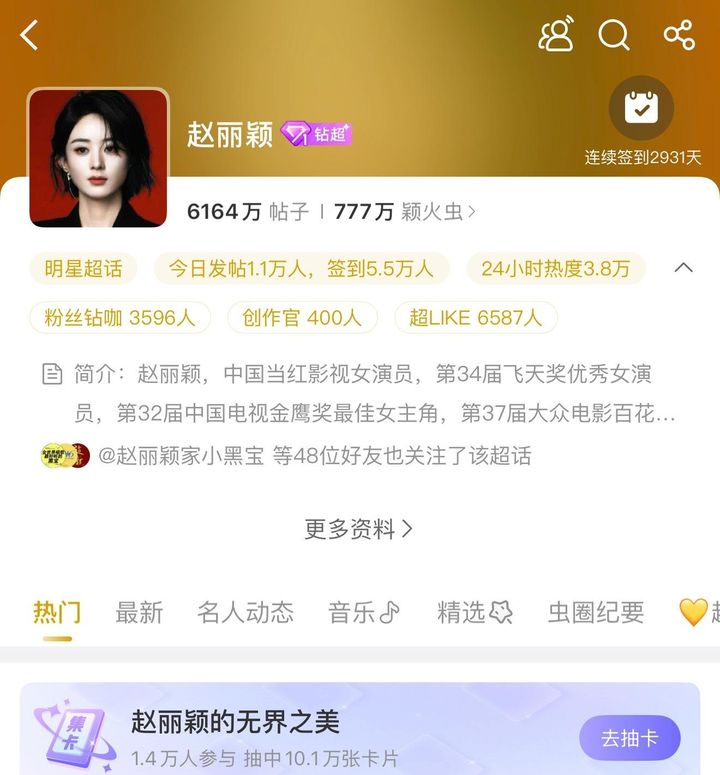Select the 明星超话 chip
720x775 pixels.
(84, 268)
